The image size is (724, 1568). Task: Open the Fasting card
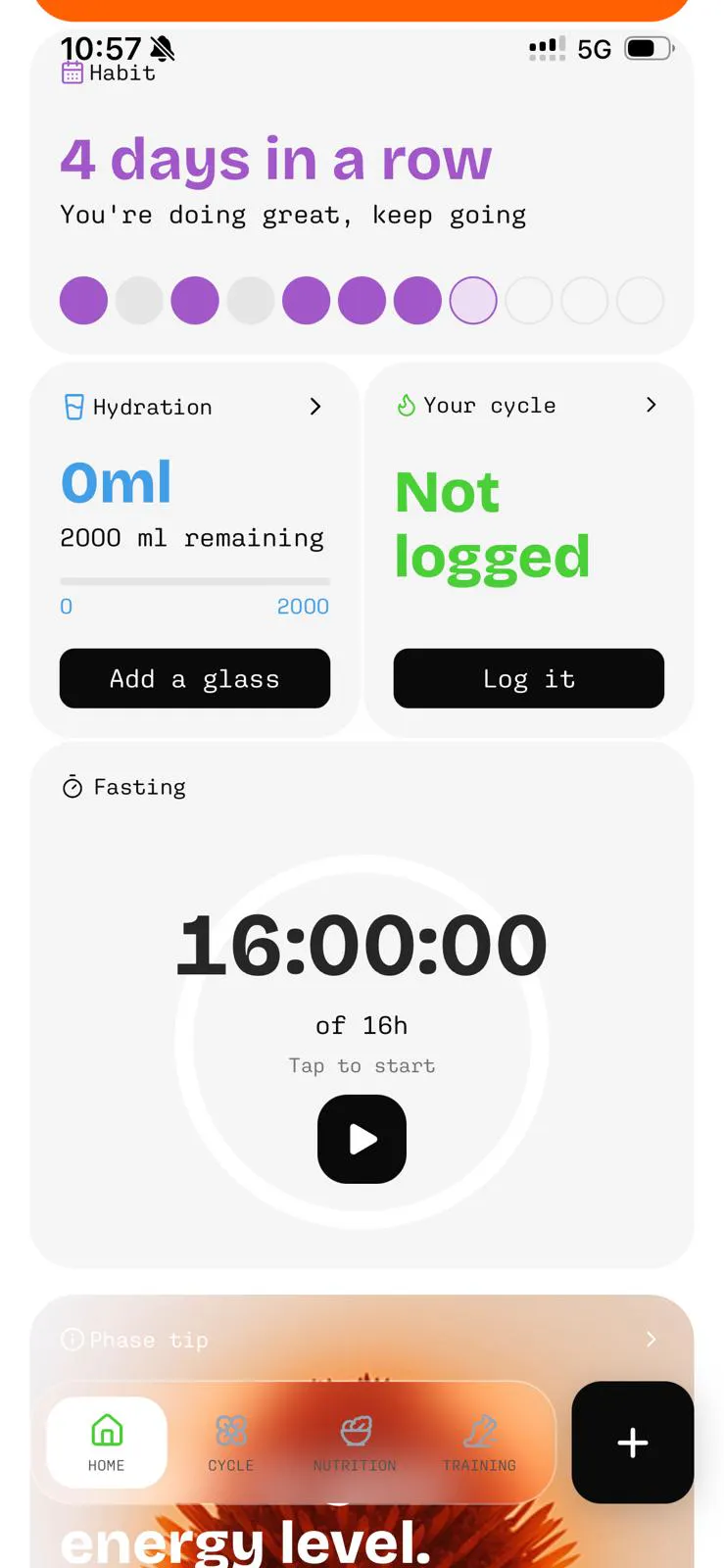(x=362, y=1005)
